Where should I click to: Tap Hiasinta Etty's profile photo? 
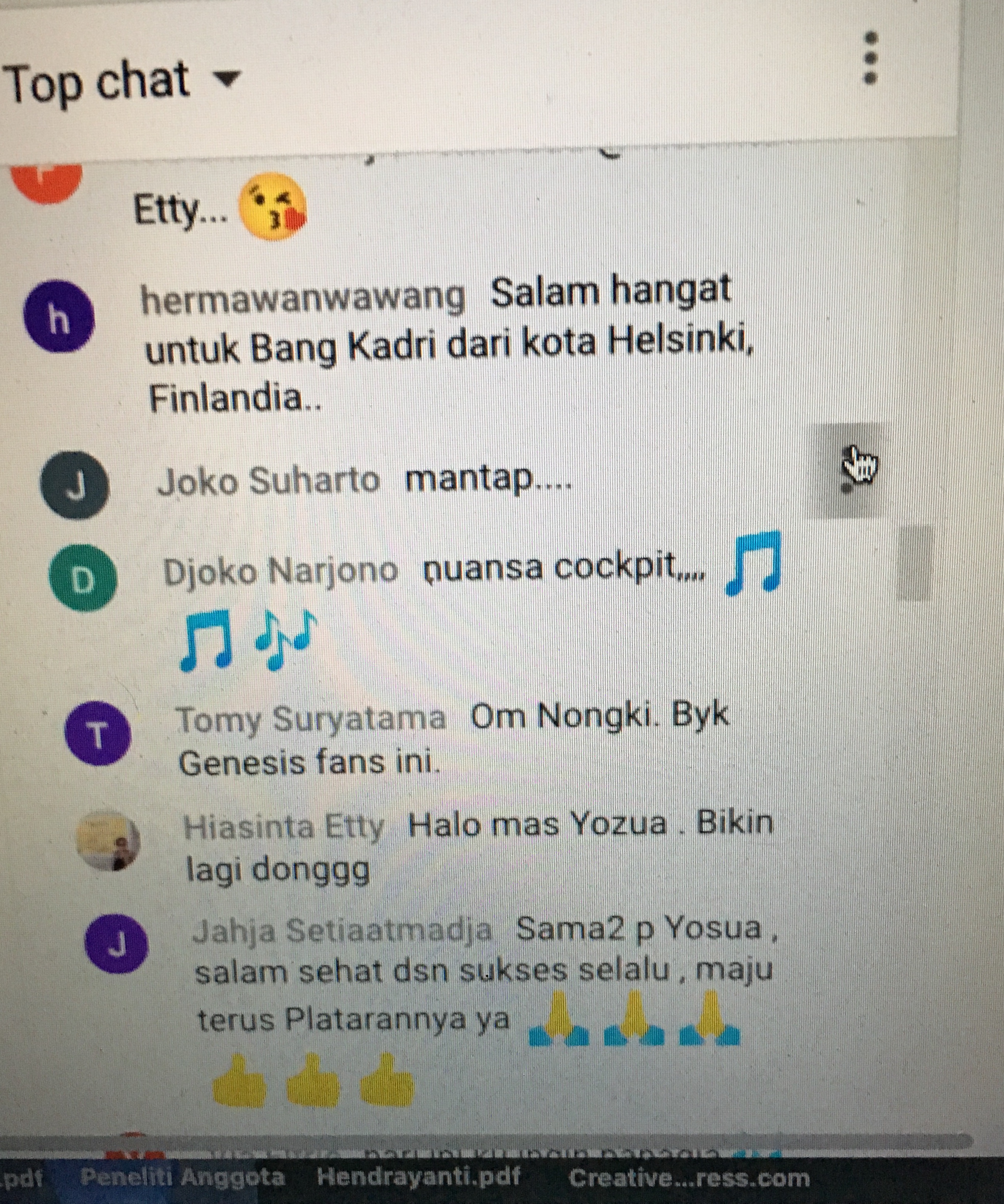108,841
